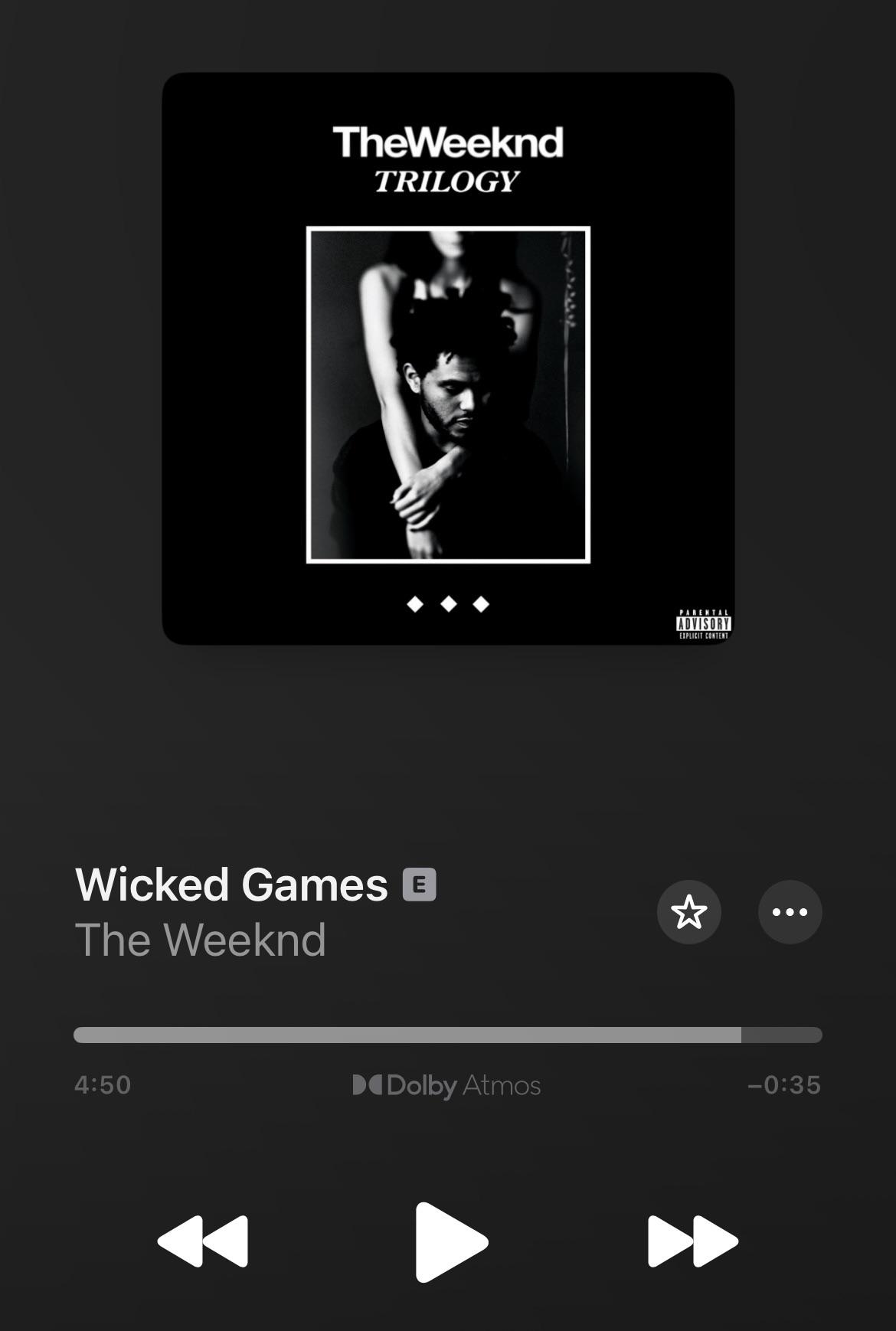Play the paused song
The image size is (896, 1331).
pyautogui.click(x=450, y=1241)
